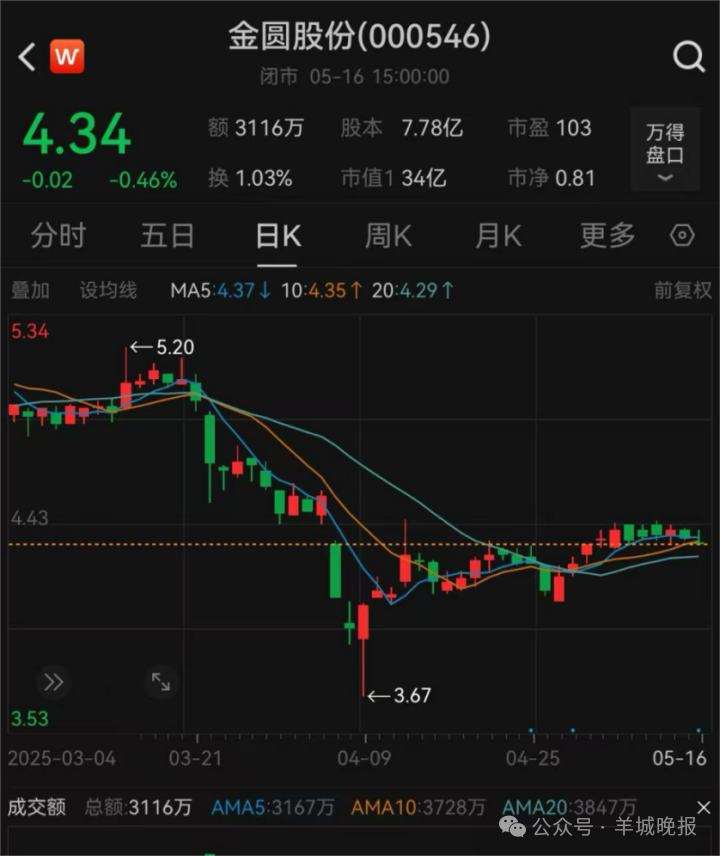Open 设均线 moving average settings
The width and height of the screenshot is (720, 856).
pyautogui.click(x=108, y=291)
